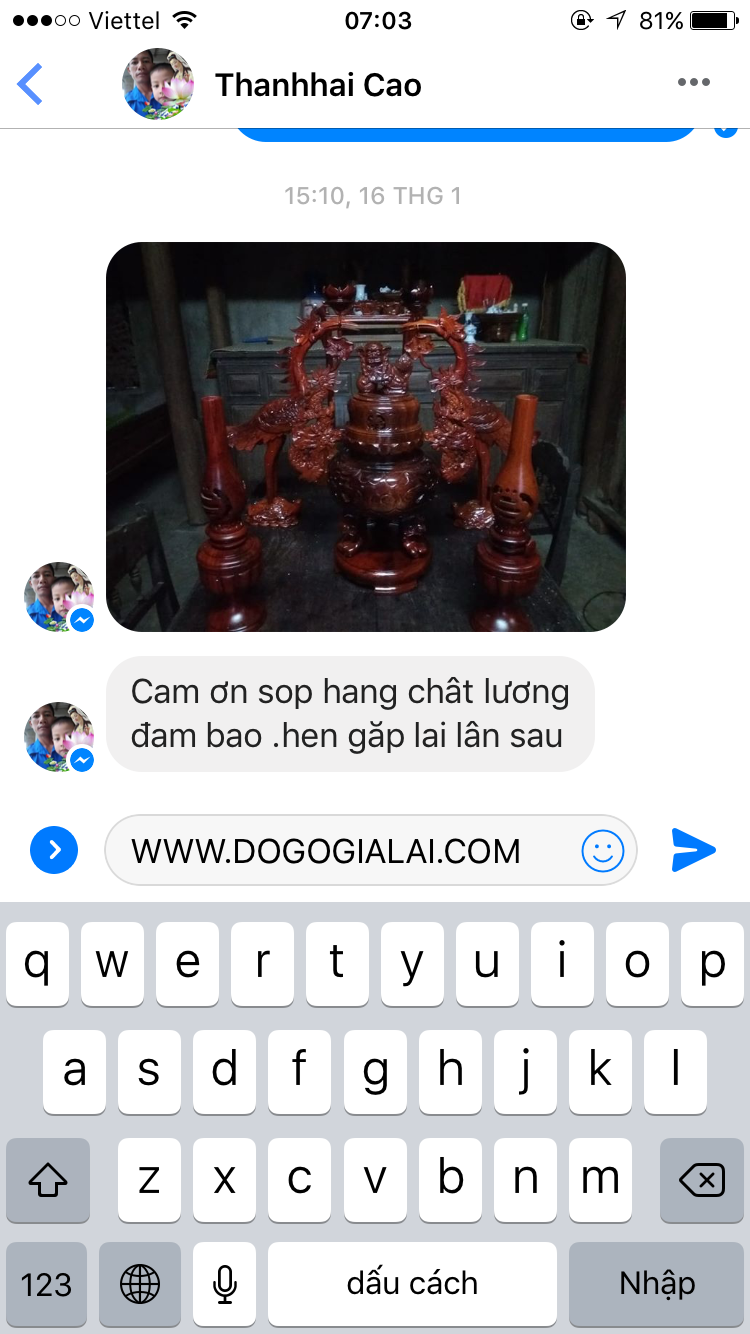Tap the backspace key
Screen dimensions: 750x1334
701,1180
